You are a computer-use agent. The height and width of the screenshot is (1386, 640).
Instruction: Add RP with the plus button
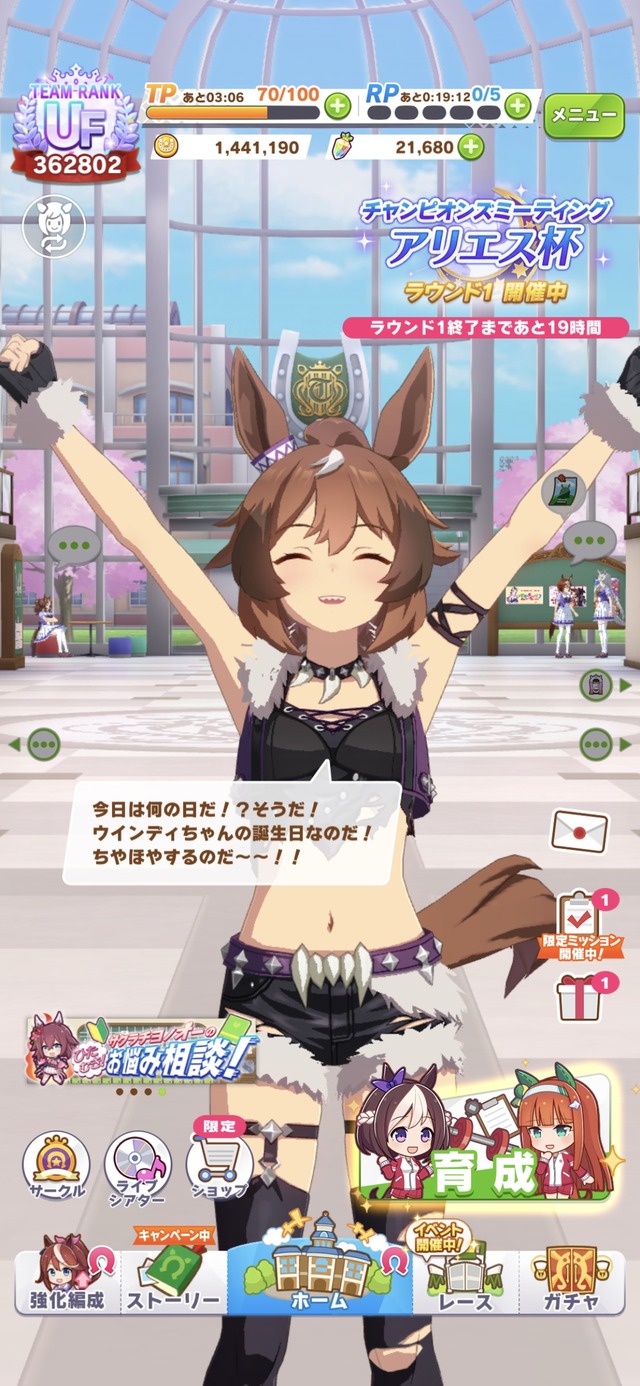[x=517, y=105]
